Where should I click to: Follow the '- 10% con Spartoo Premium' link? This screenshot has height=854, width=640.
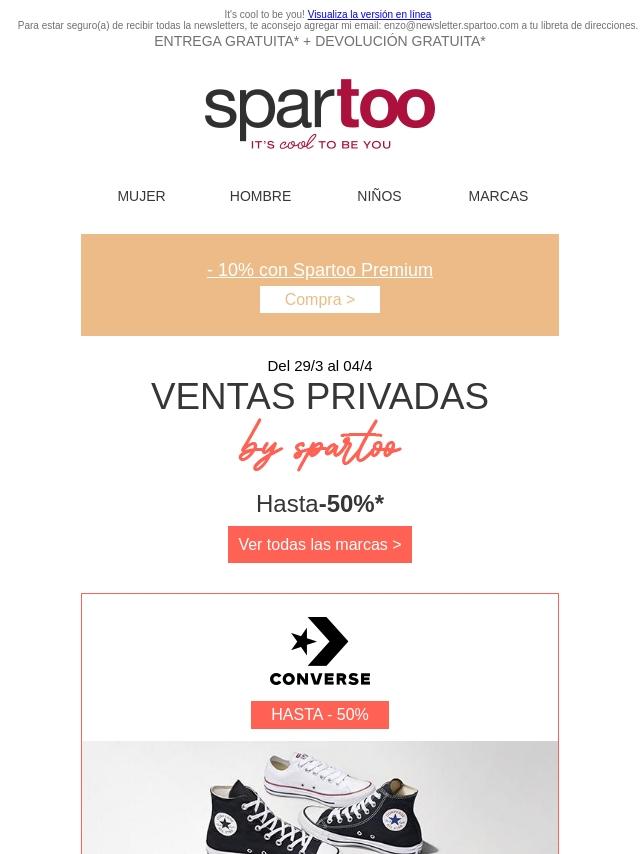pyautogui.click(x=320, y=270)
